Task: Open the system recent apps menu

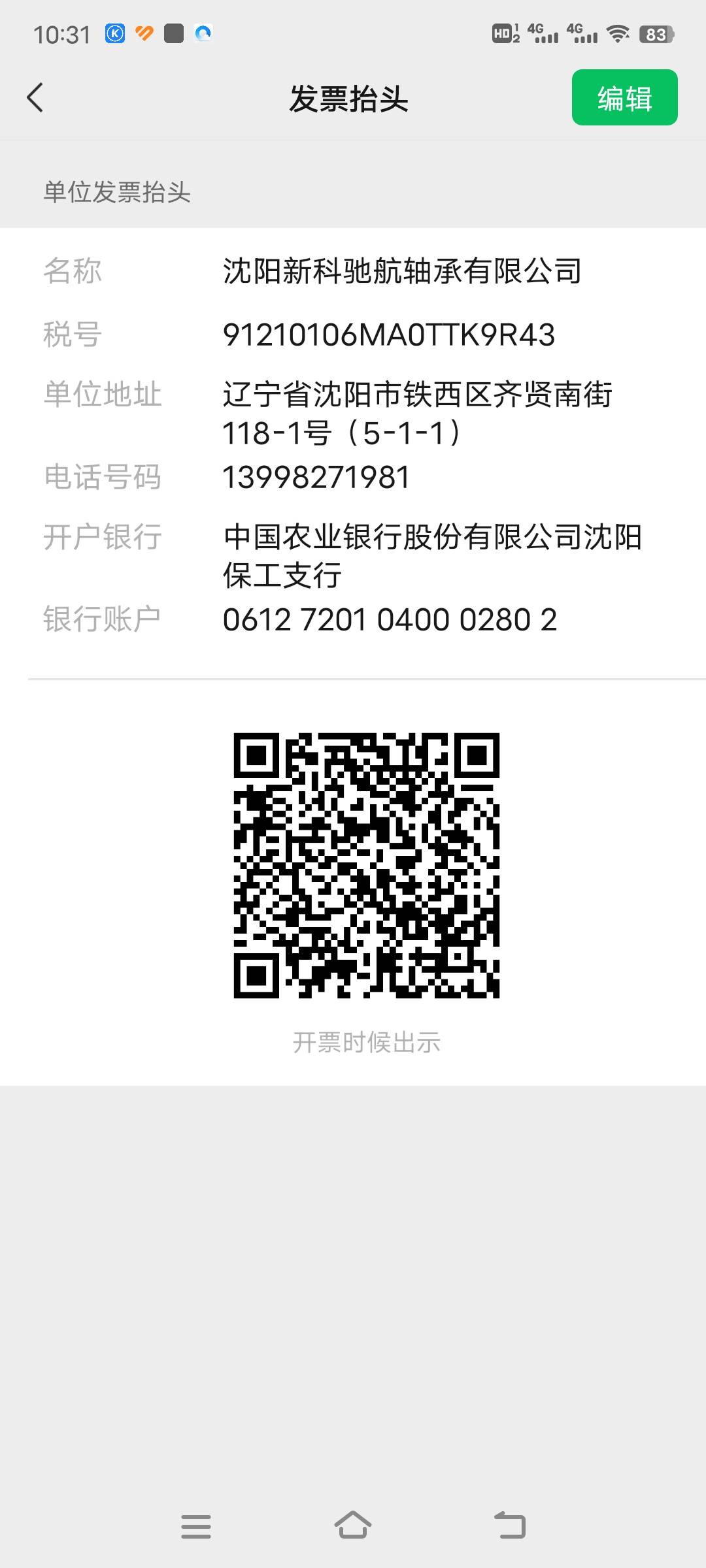Action: 196,1526
